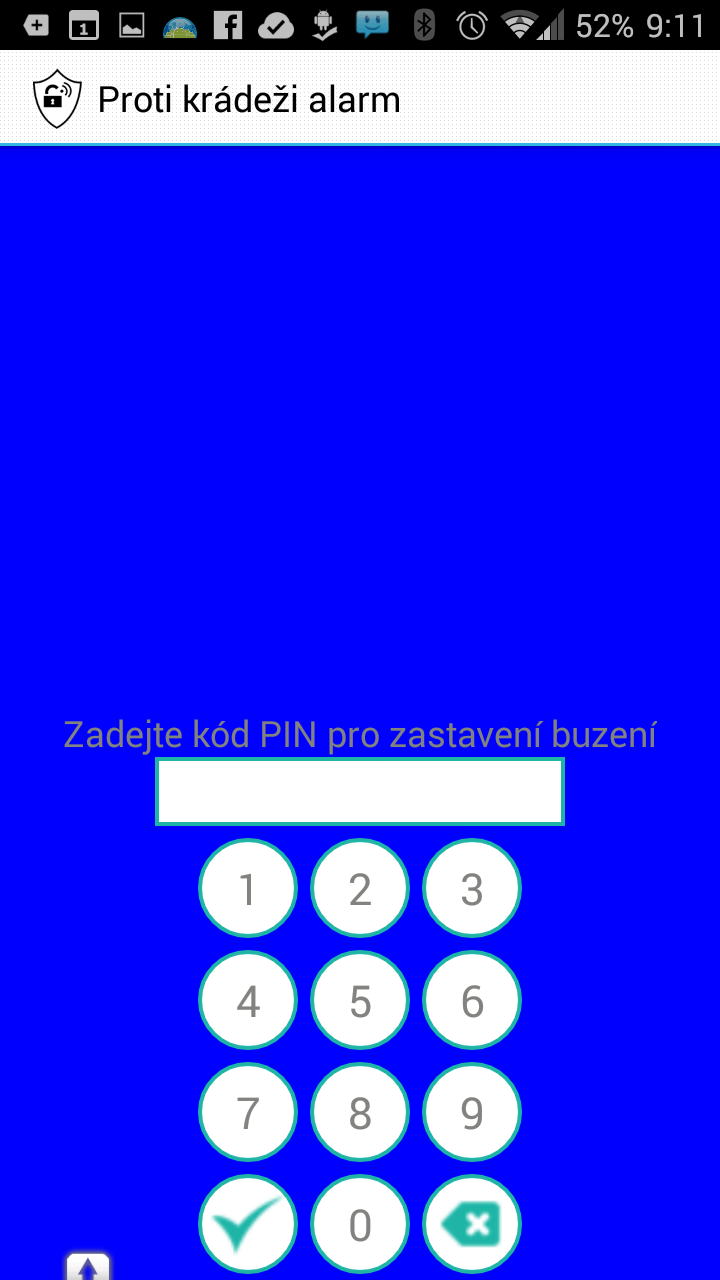The image size is (720, 1280).
Task: Enter digit 1 on the keypad
Action: click(248, 888)
